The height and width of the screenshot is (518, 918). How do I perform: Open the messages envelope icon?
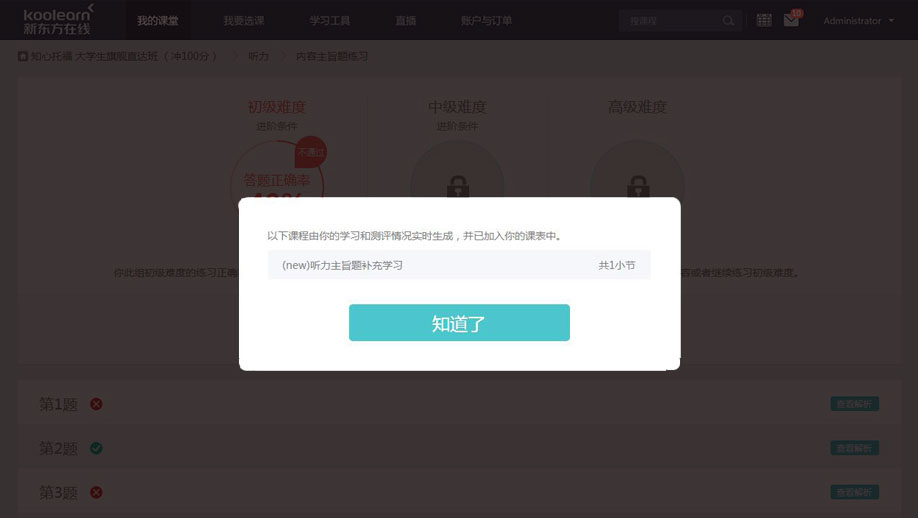click(791, 20)
